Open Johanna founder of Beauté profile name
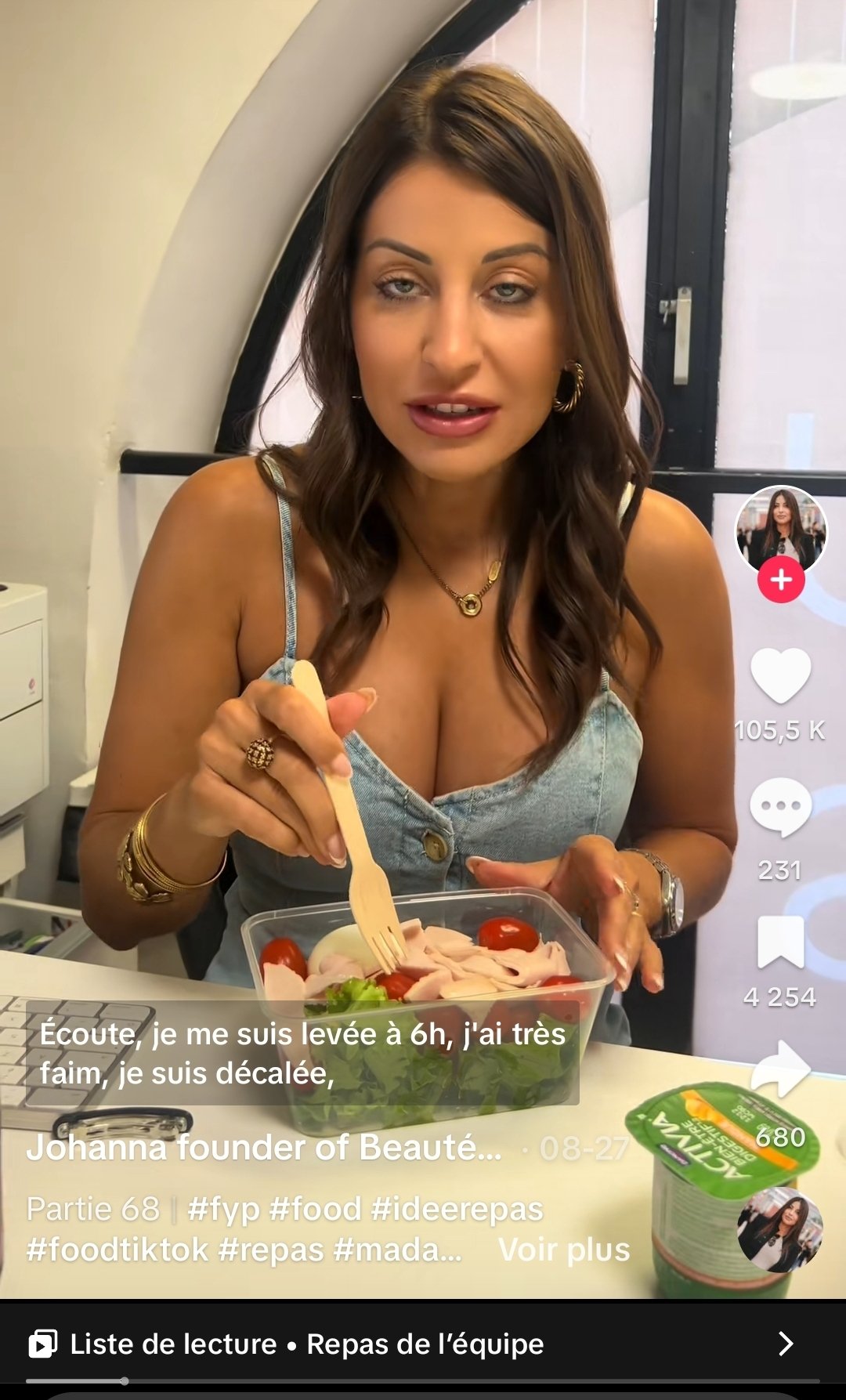Viewport: 846px width, 1400px height. [x=264, y=1149]
